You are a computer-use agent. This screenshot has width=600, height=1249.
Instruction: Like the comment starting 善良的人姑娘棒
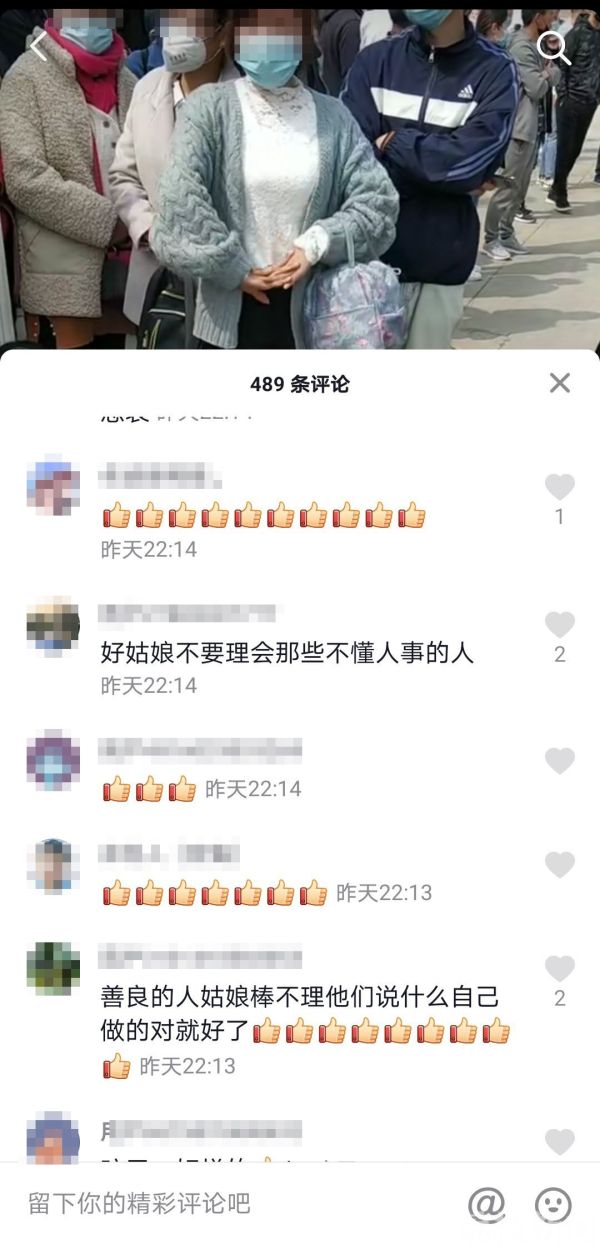click(x=559, y=969)
